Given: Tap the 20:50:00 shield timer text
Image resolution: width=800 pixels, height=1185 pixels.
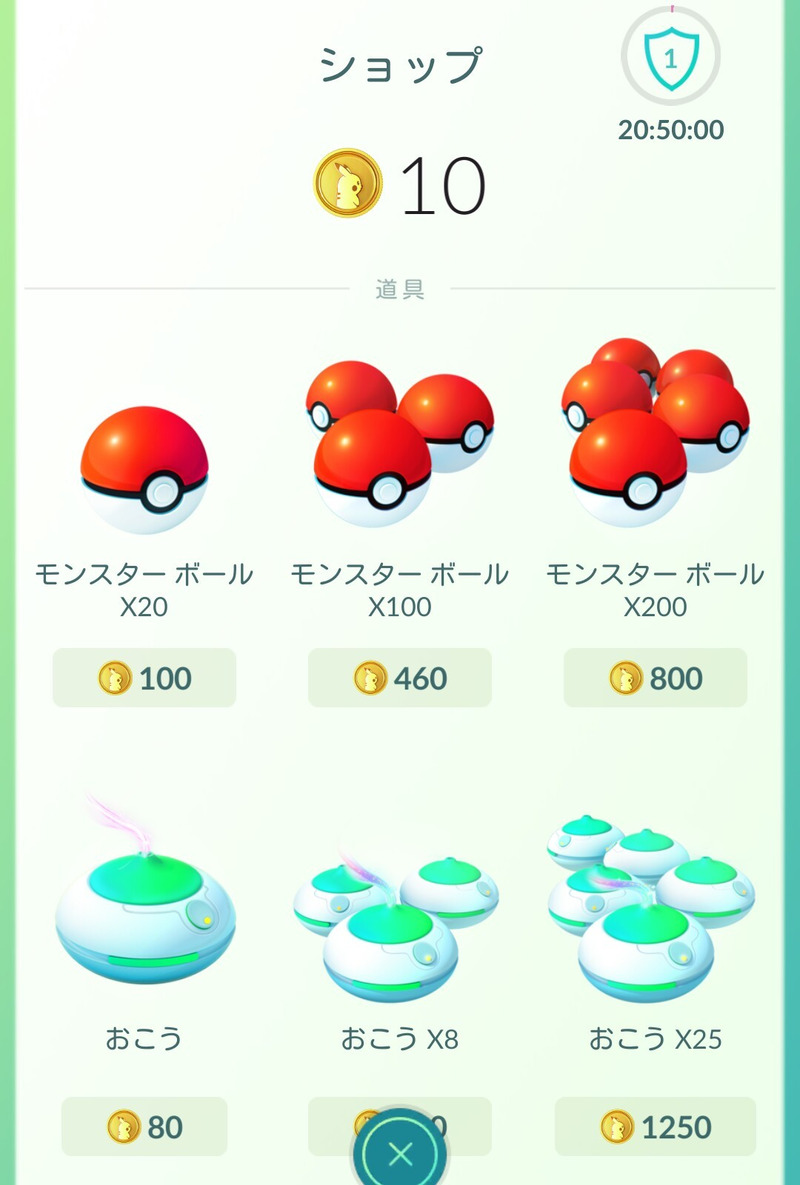Looking at the screenshot, I should [x=672, y=130].
